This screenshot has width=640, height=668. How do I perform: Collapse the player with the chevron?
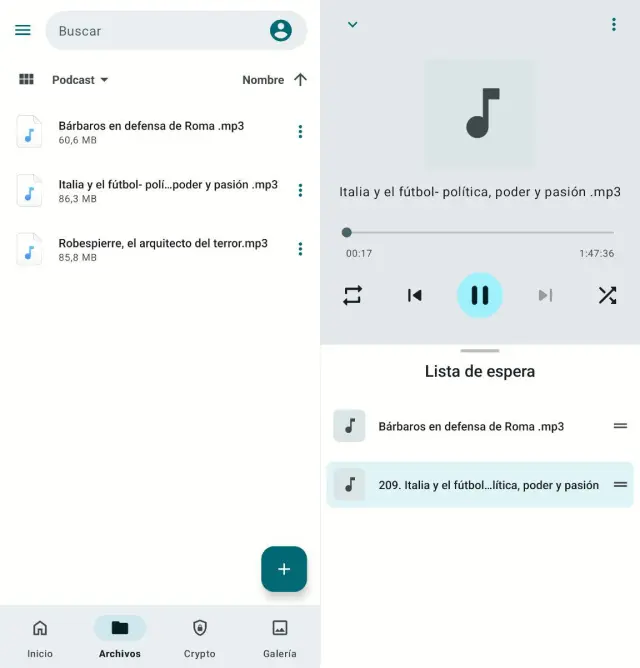(352, 25)
